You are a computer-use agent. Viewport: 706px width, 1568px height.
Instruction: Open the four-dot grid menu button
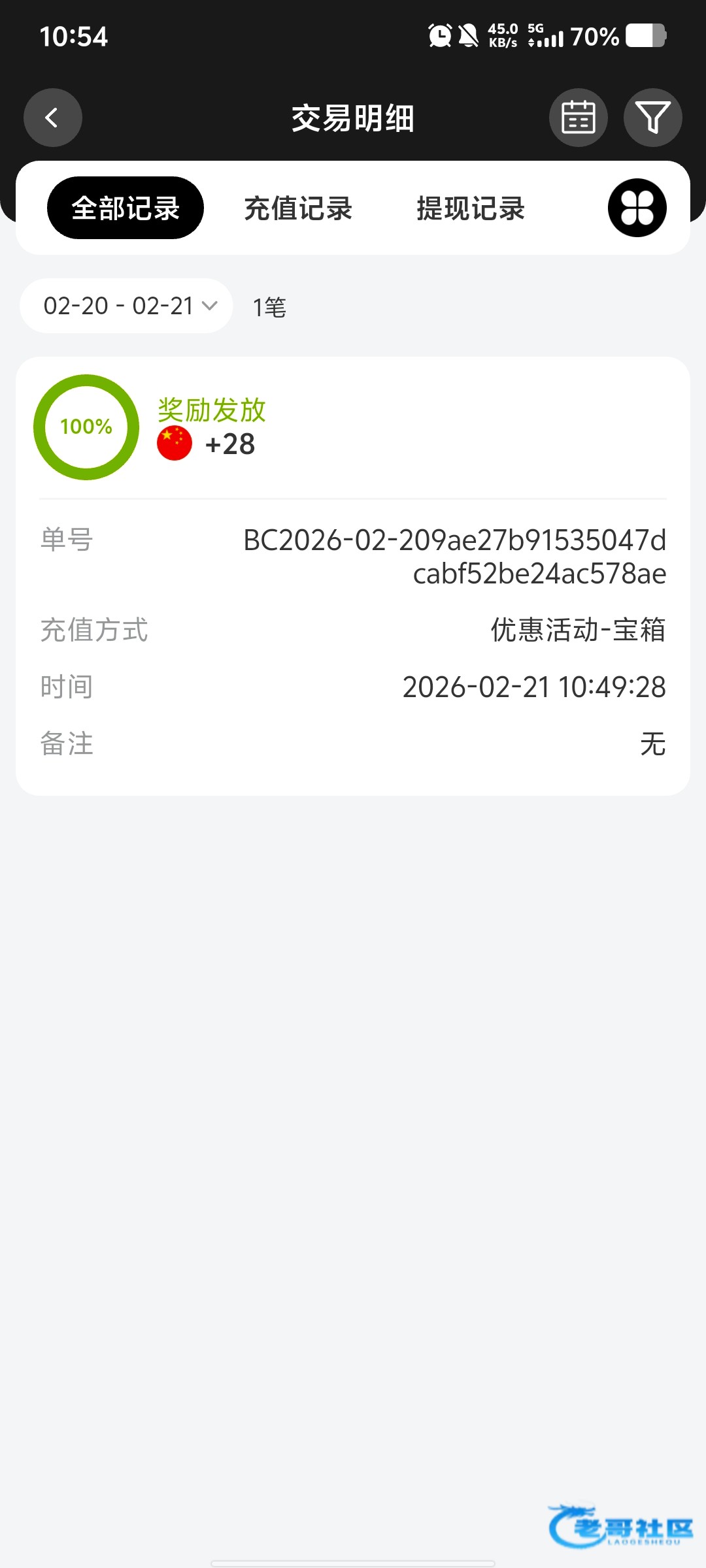pos(637,208)
